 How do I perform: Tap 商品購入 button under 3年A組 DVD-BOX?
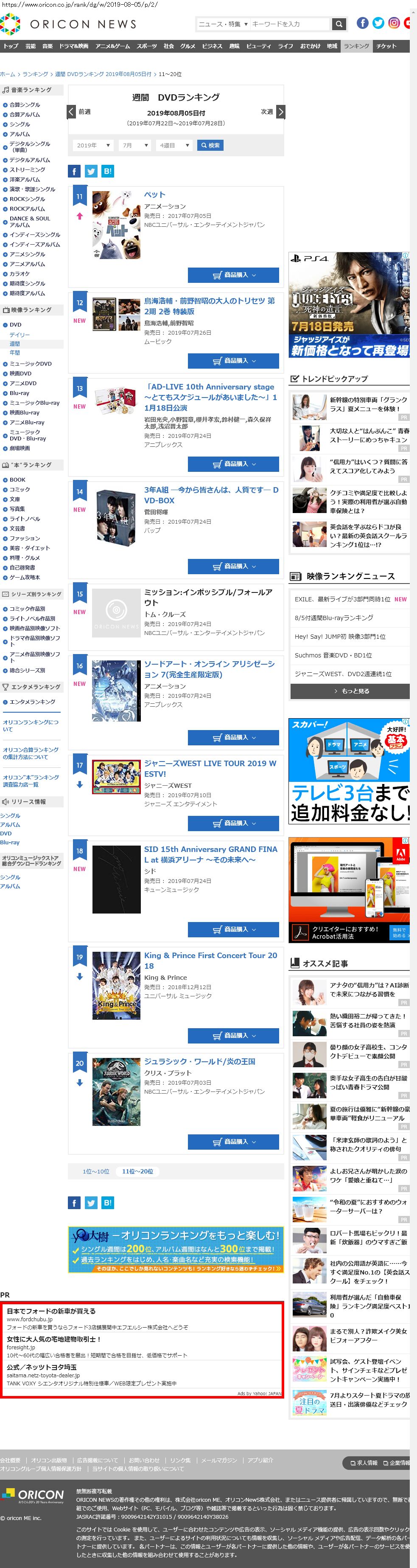[233, 566]
